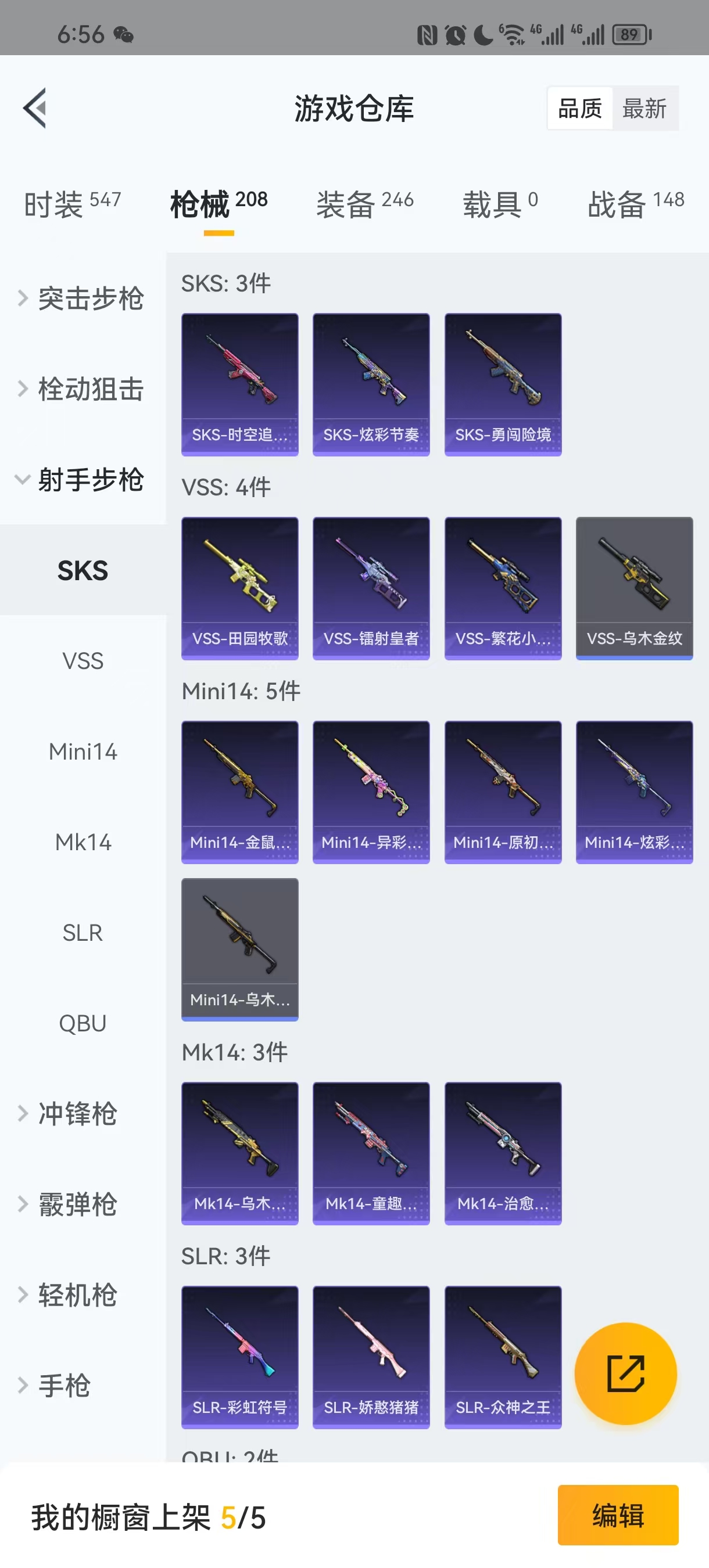
Task: Jump to QBU in the side list
Action: point(83,1024)
